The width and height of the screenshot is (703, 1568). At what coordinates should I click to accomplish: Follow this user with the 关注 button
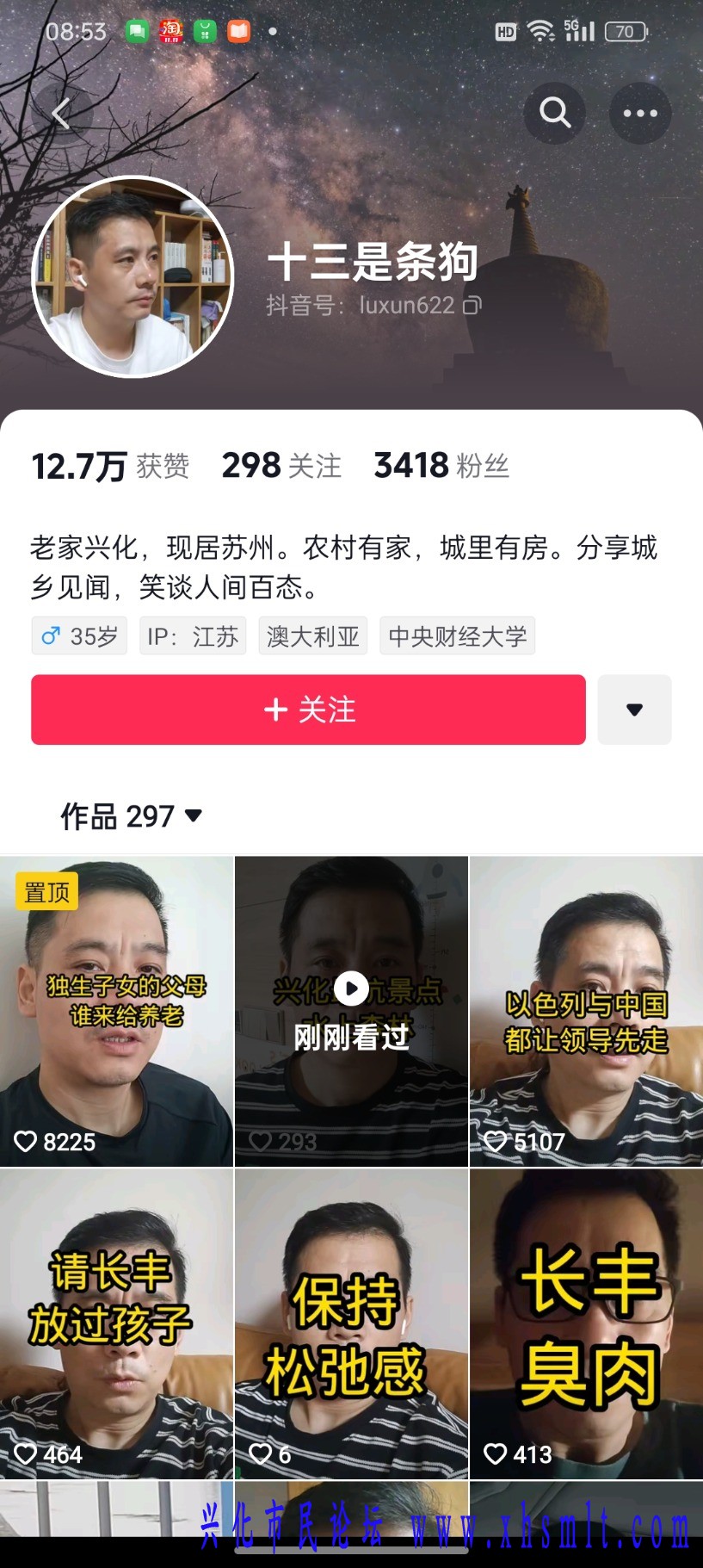(308, 710)
